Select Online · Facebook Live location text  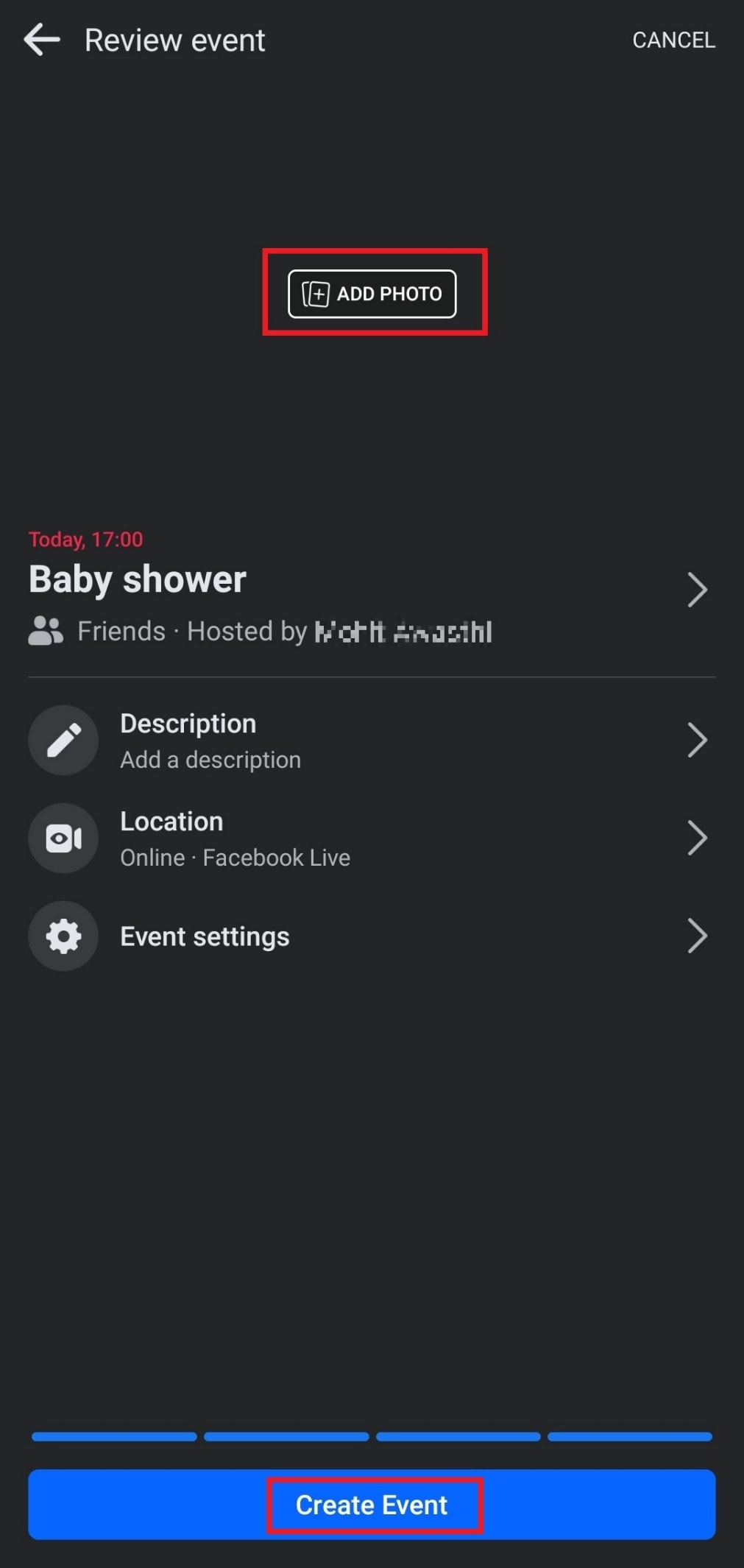pyautogui.click(x=235, y=857)
